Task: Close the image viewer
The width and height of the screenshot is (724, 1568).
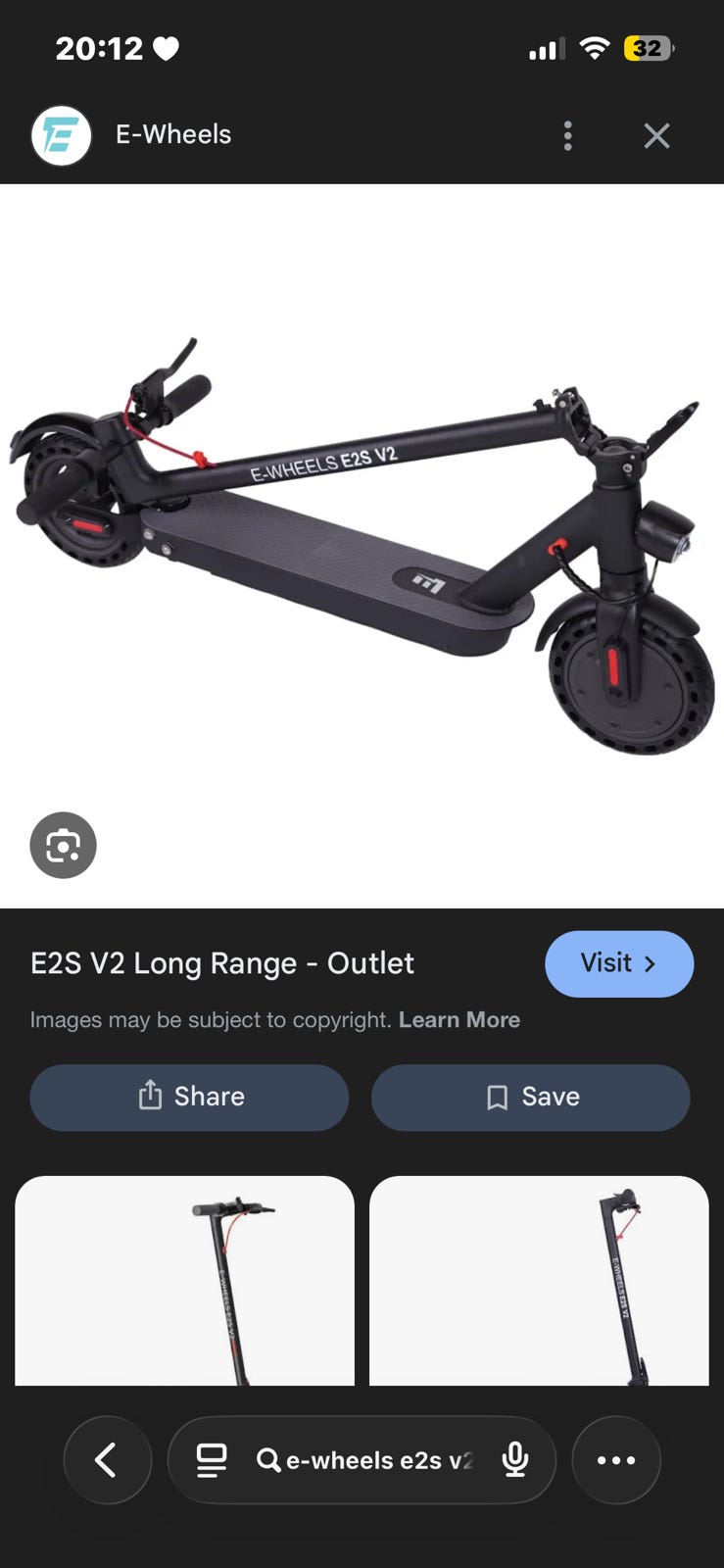Action: (x=656, y=135)
